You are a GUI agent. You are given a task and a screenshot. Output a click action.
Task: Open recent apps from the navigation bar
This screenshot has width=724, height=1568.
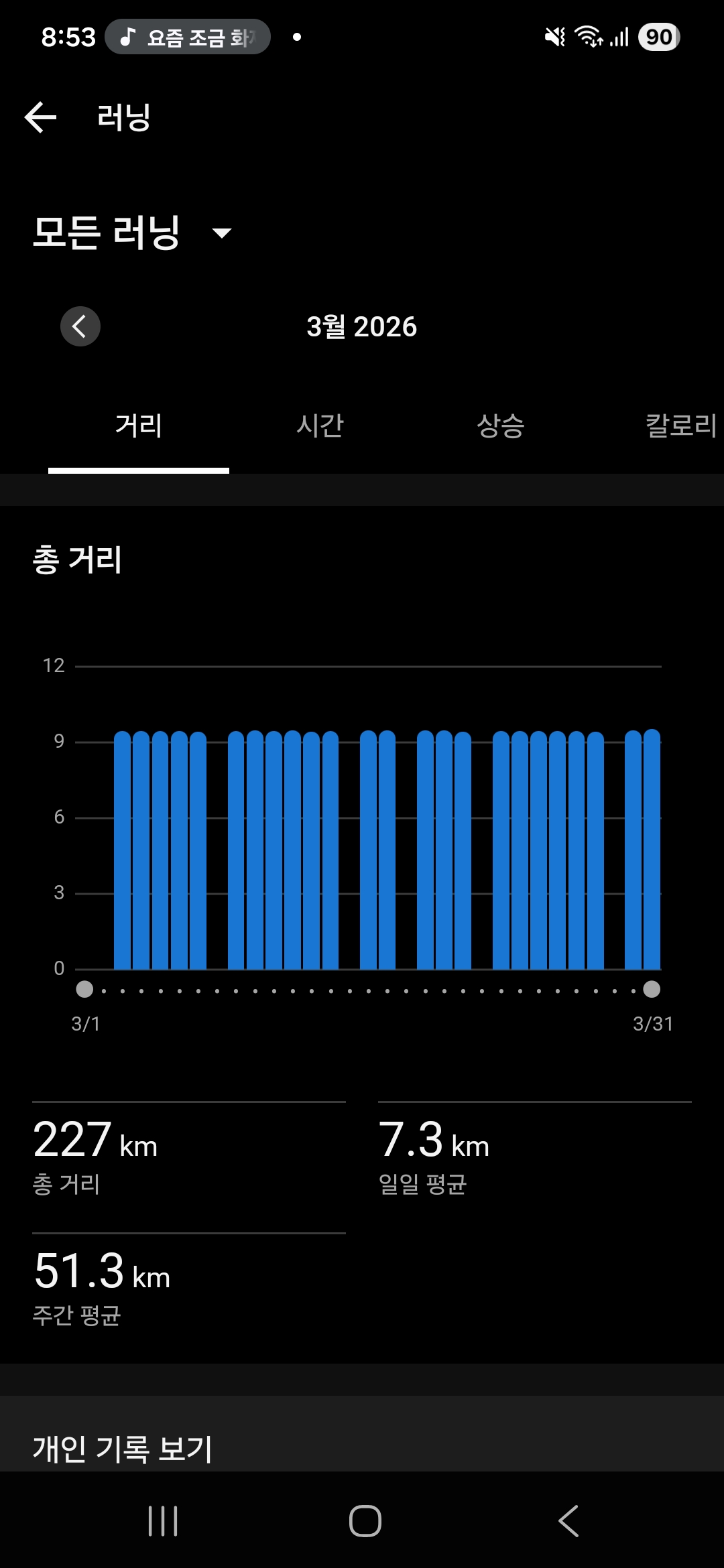pyautogui.click(x=163, y=1521)
